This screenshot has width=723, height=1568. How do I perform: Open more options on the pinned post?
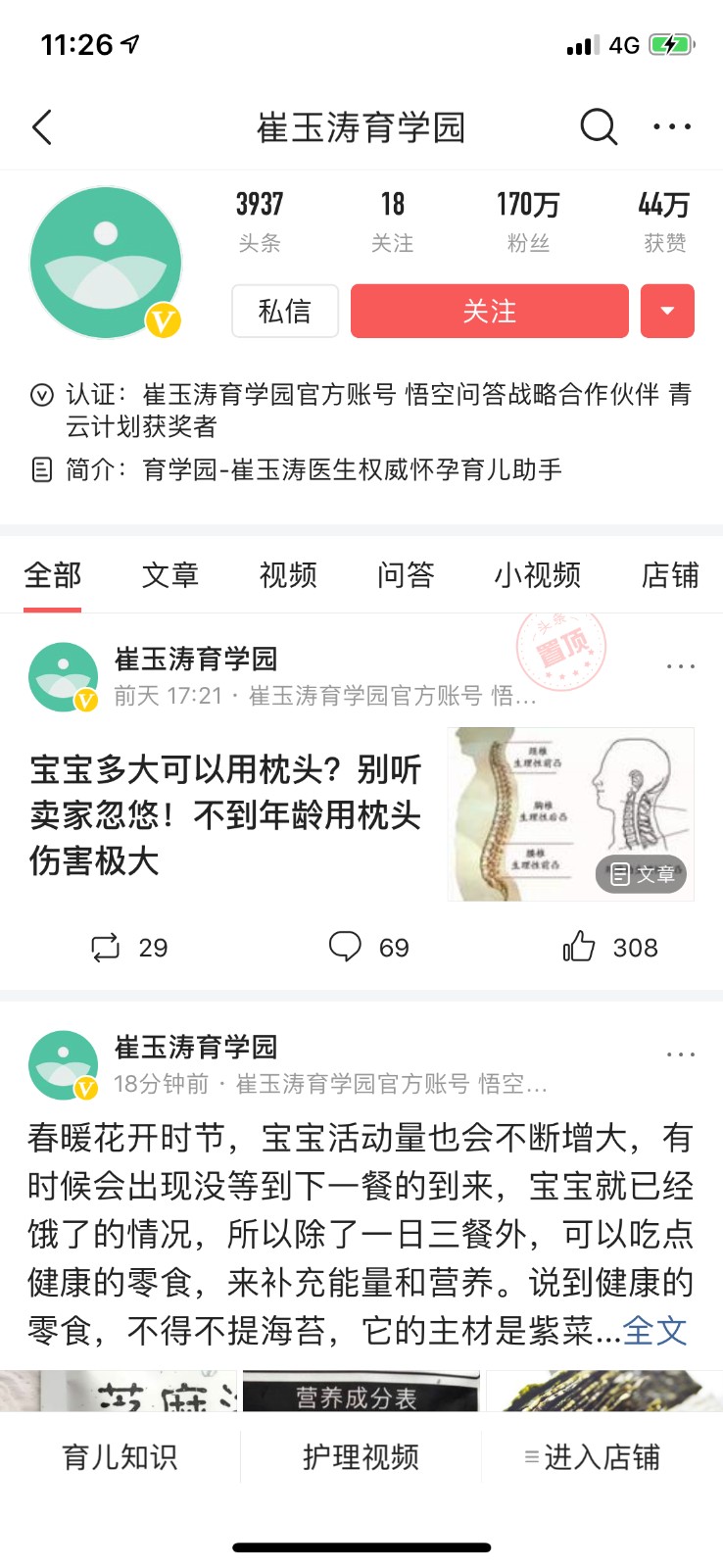click(x=680, y=666)
